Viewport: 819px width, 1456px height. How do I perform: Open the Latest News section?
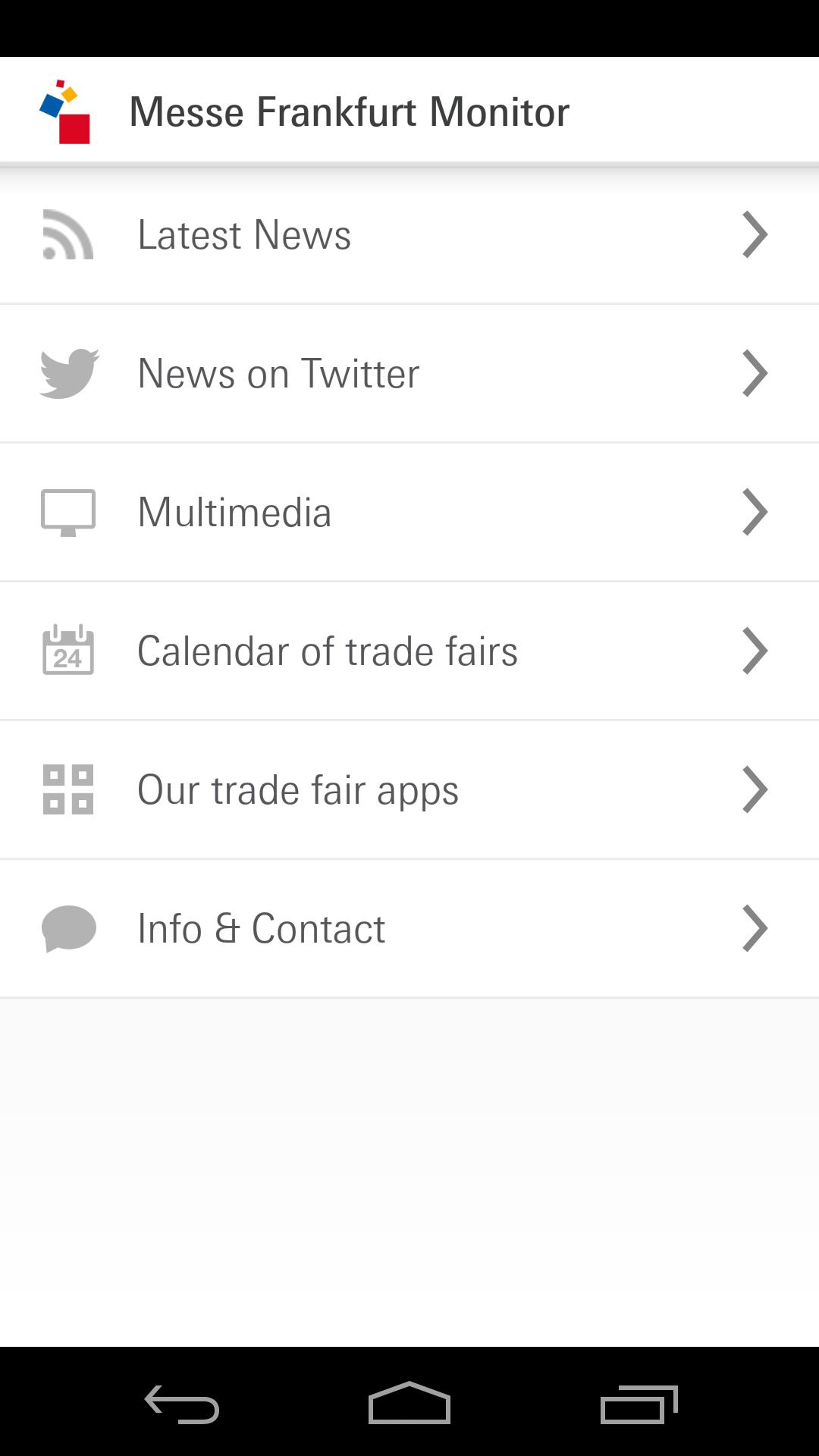pos(409,234)
